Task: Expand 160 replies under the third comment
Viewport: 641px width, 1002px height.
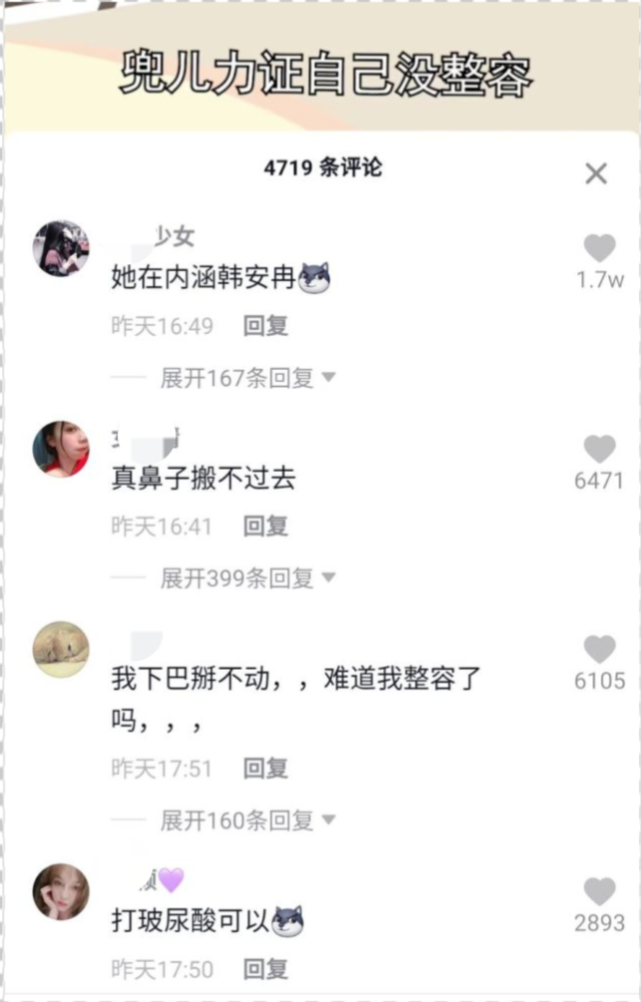Action: (x=247, y=821)
